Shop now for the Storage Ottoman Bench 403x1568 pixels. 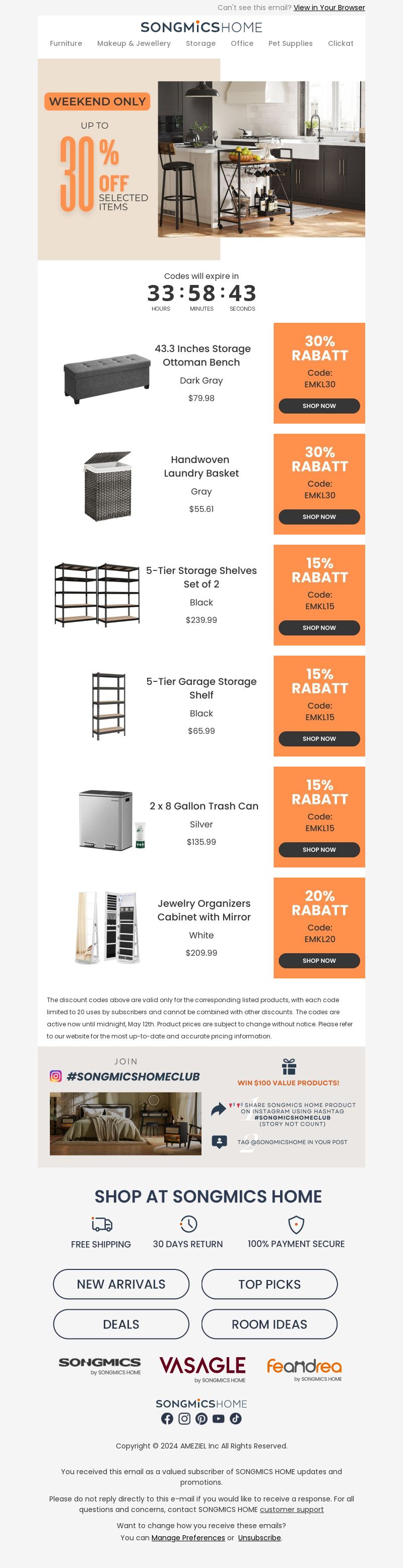tap(319, 406)
